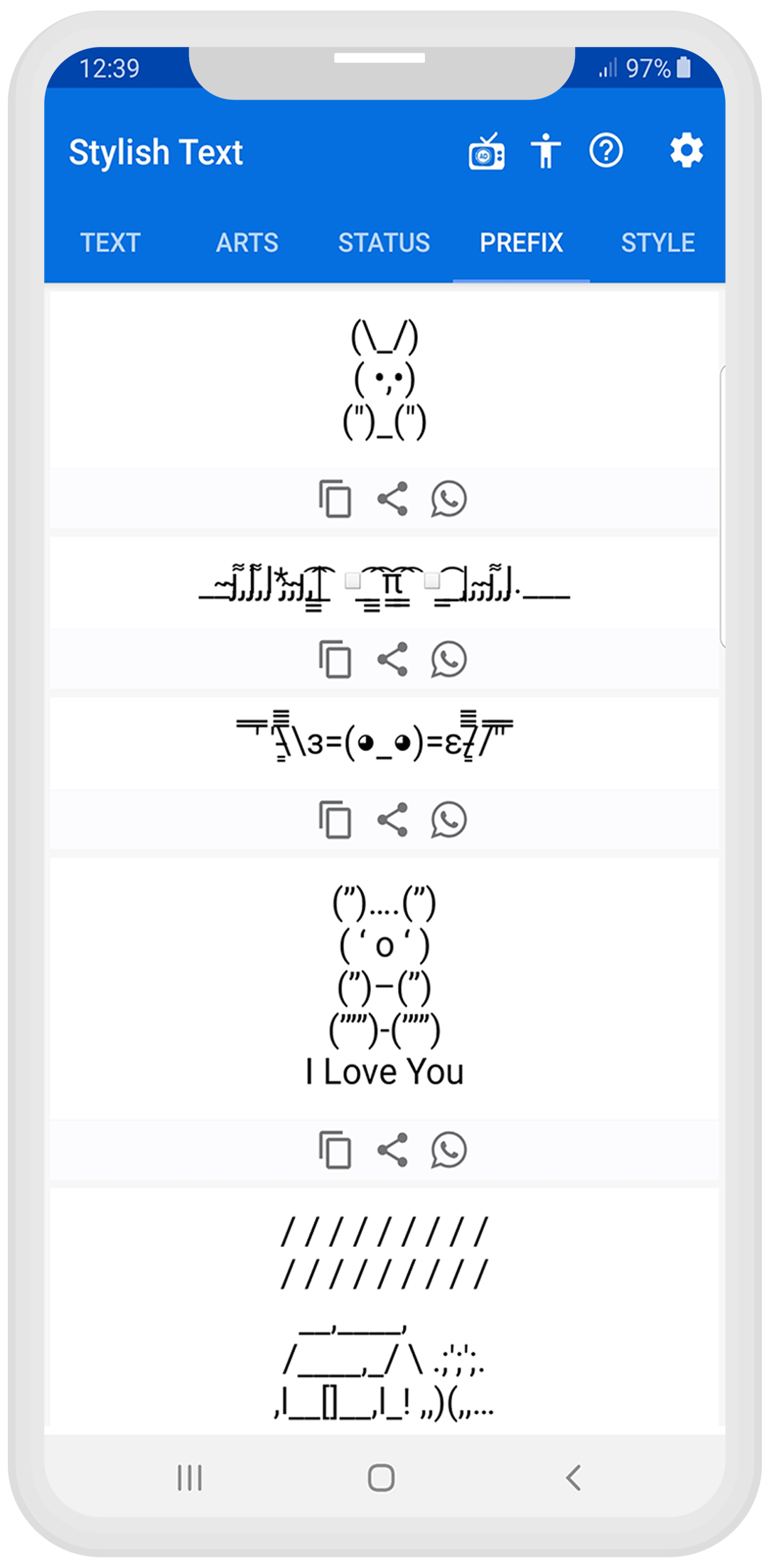Copy the (●_●) gun face art

coord(335,820)
